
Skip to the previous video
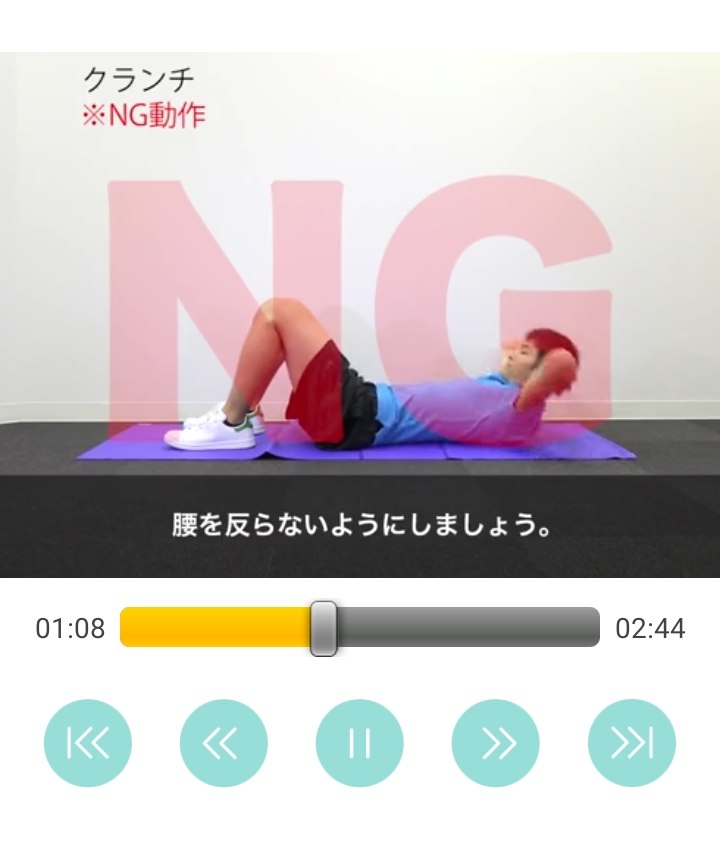point(88,743)
